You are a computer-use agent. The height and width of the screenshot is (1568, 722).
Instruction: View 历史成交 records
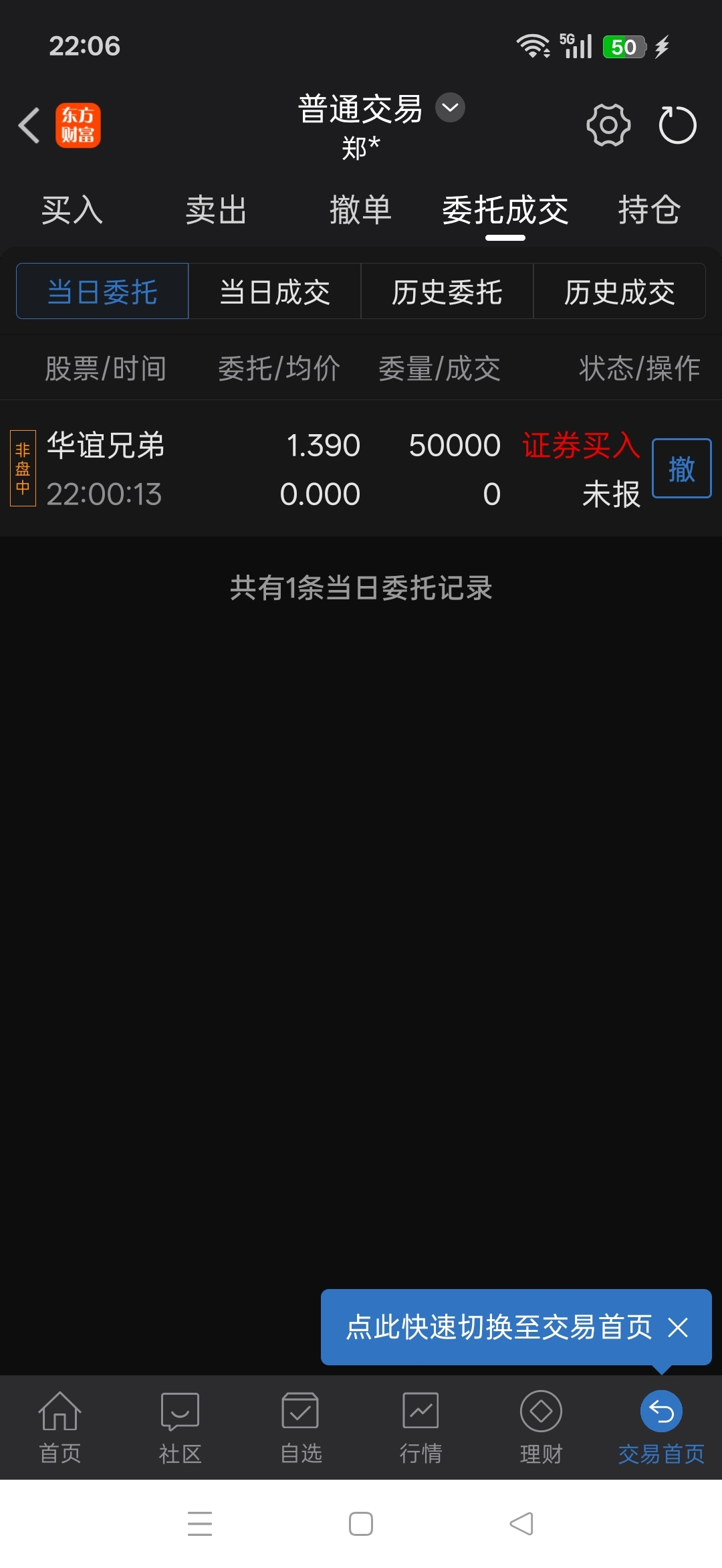(x=620, y=292)
